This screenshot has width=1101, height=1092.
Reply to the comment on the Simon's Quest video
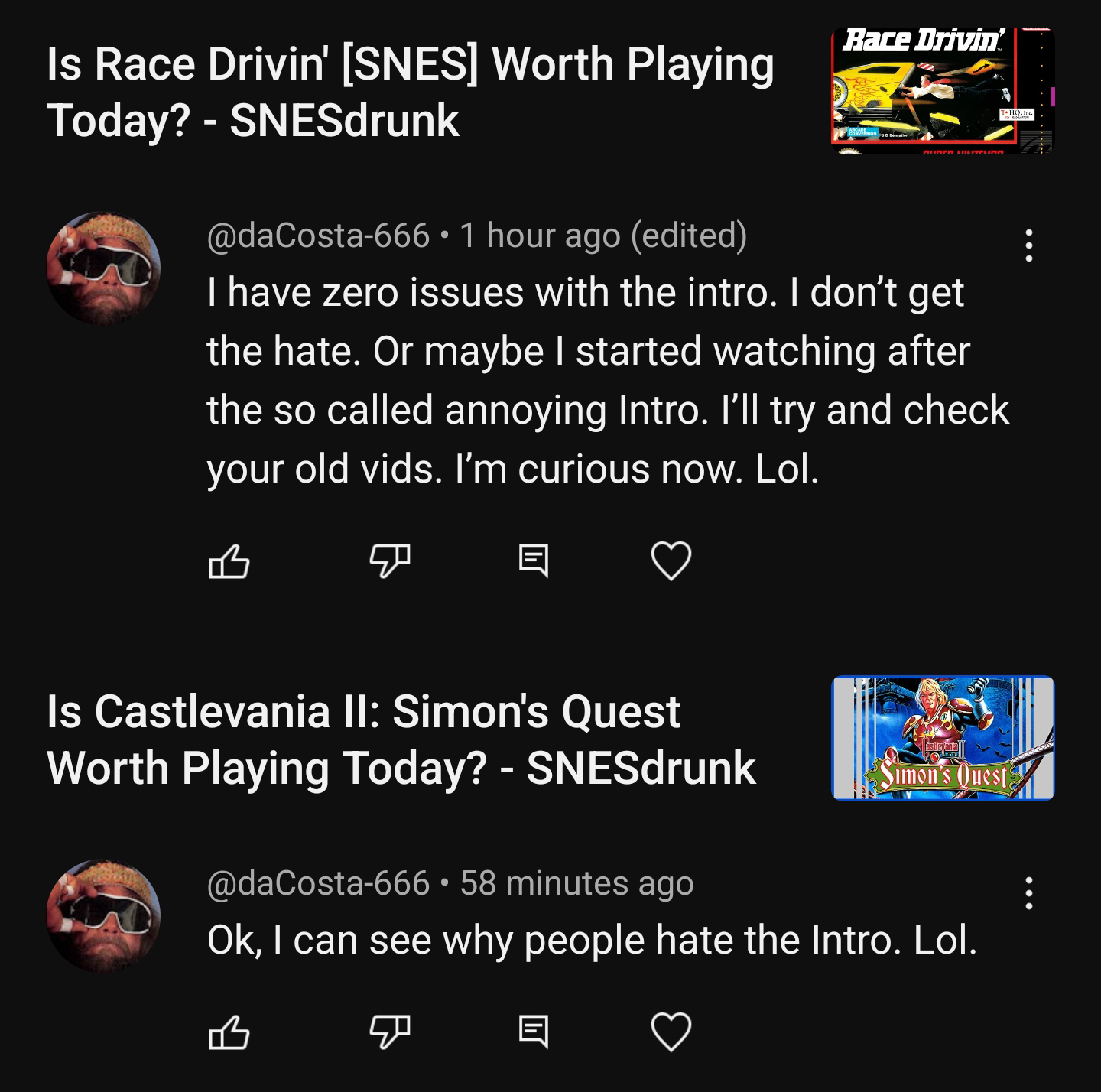coord(533,1032)
